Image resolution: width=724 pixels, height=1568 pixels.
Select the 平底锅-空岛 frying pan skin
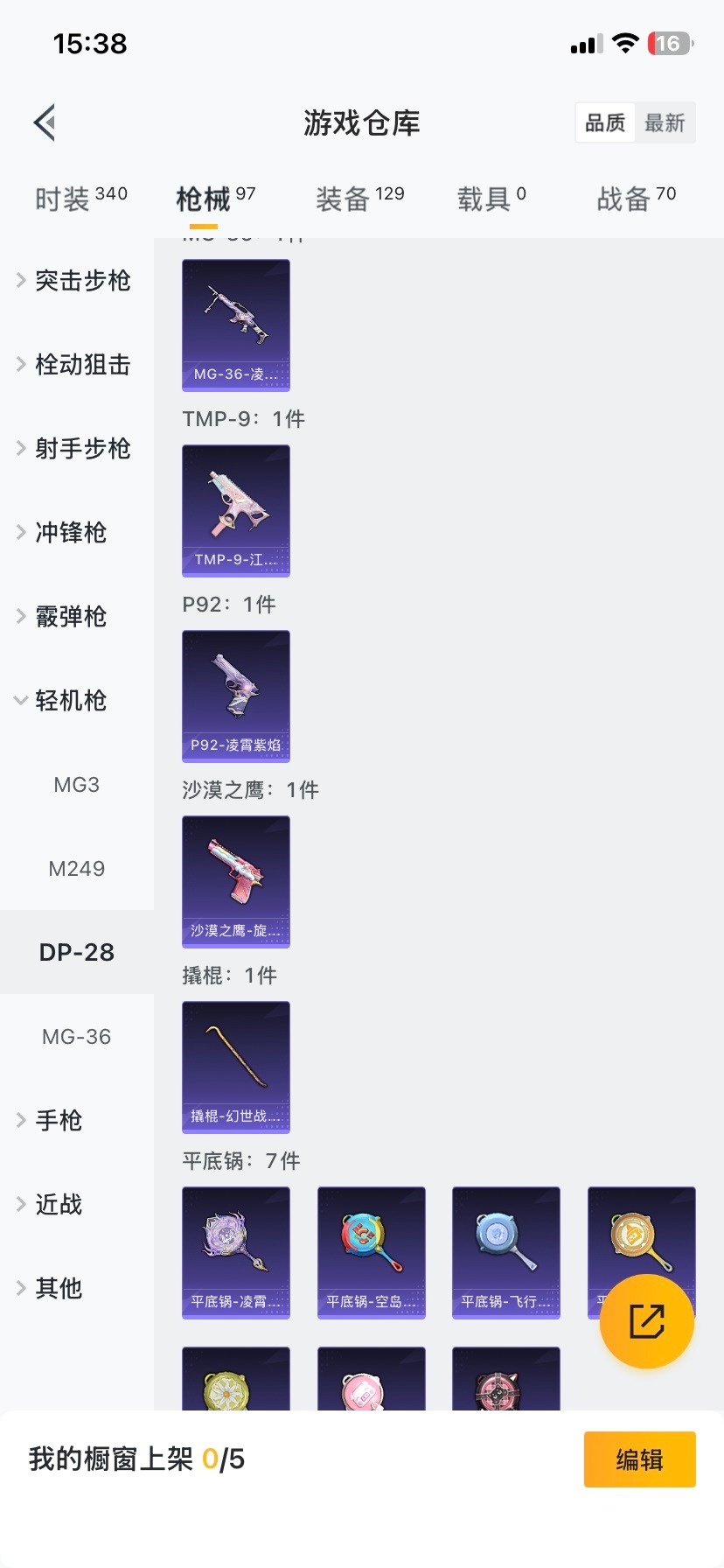(371, 1253)
